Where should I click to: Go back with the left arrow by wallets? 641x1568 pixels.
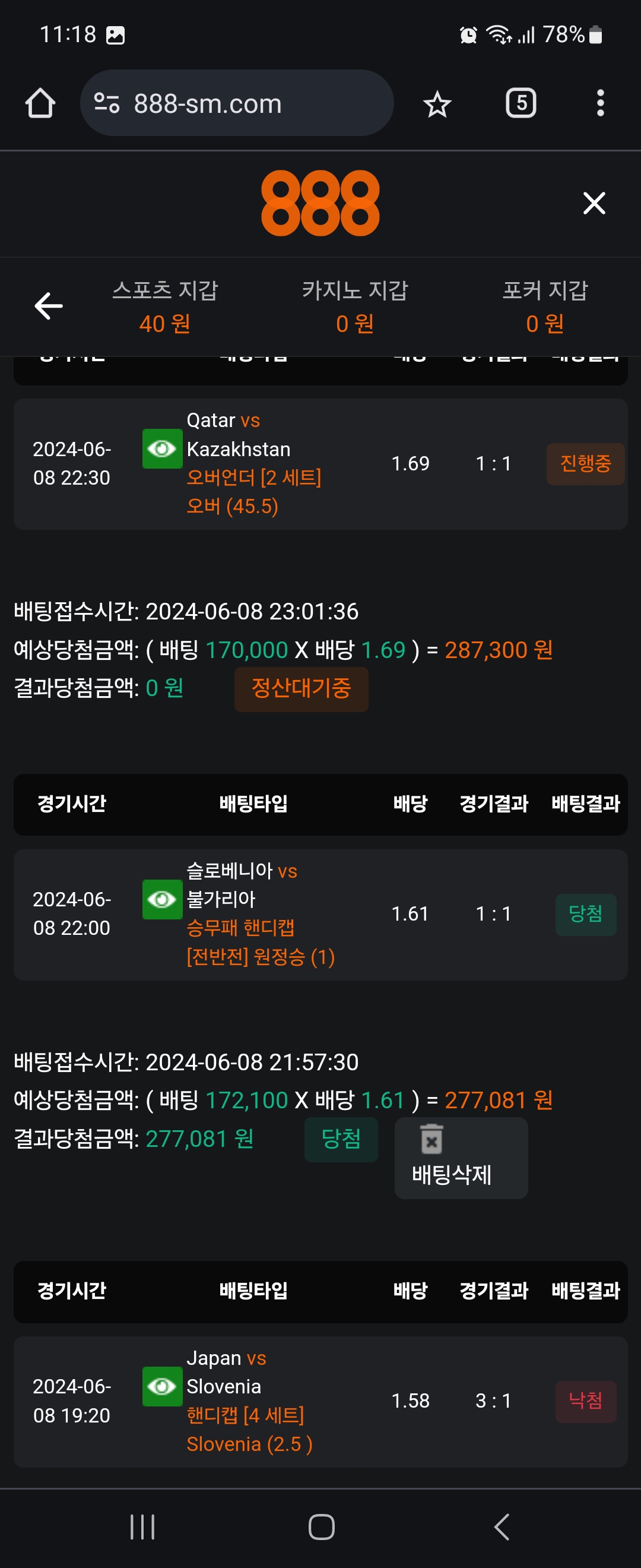[49, 305]
